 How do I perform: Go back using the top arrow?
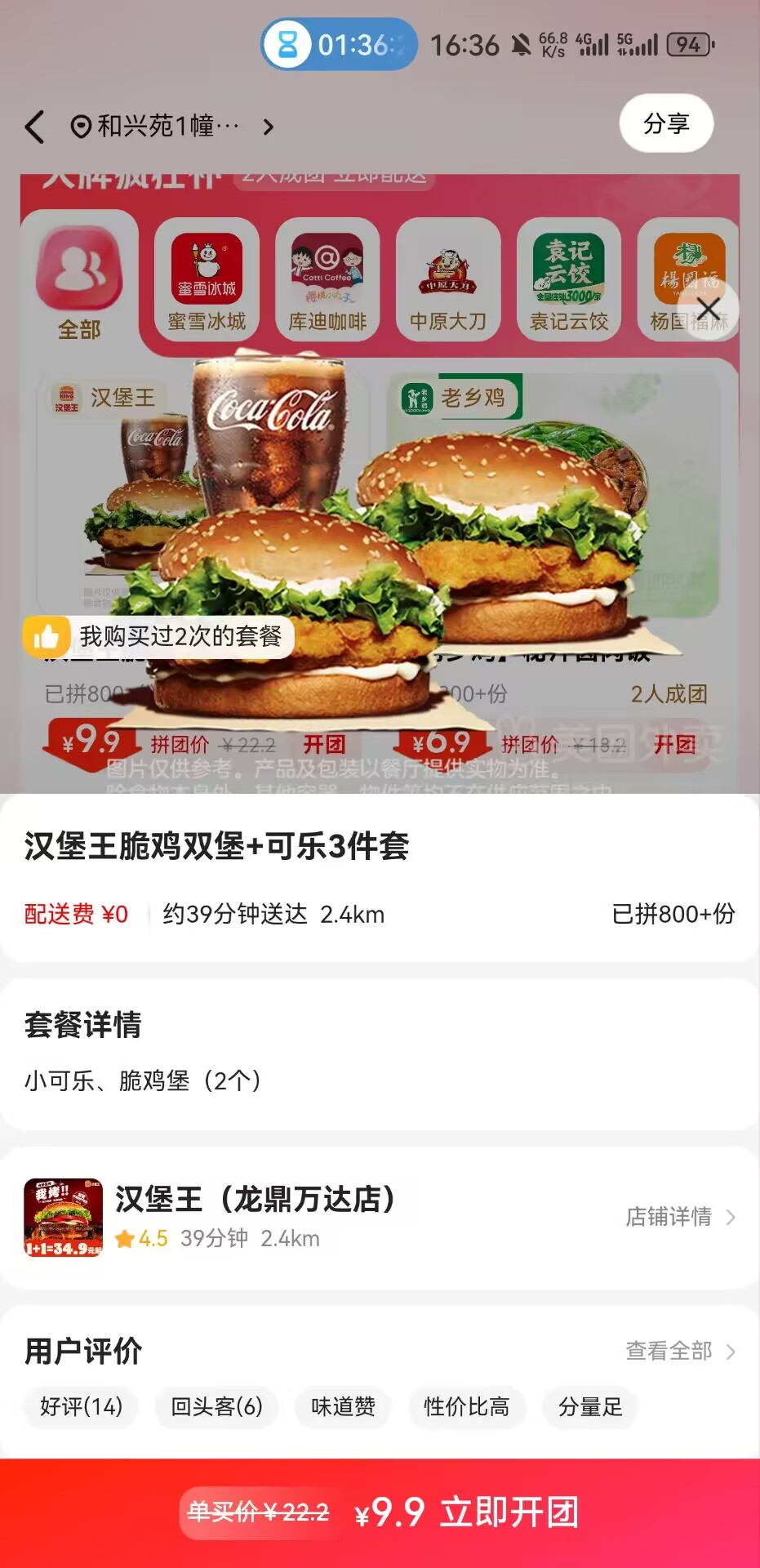tap(35, 127)
